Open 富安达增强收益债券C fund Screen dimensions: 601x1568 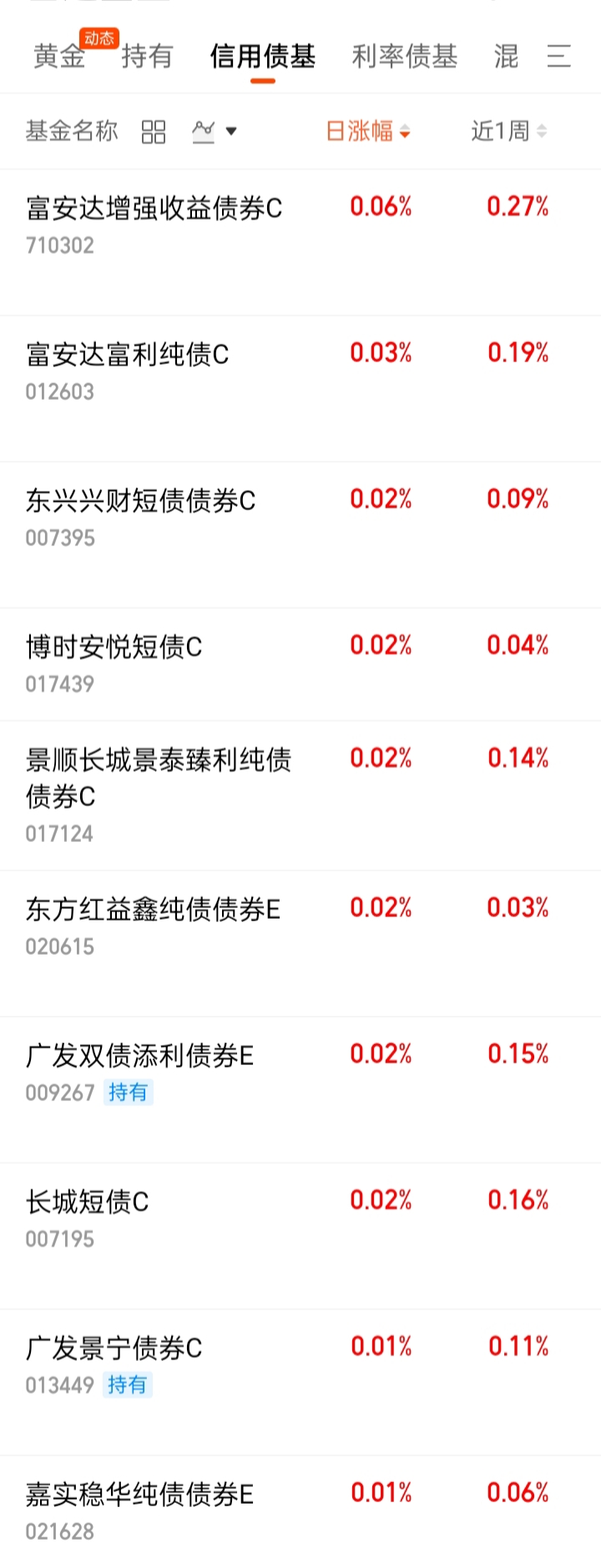pyautogui.click(x=154, y=209)
